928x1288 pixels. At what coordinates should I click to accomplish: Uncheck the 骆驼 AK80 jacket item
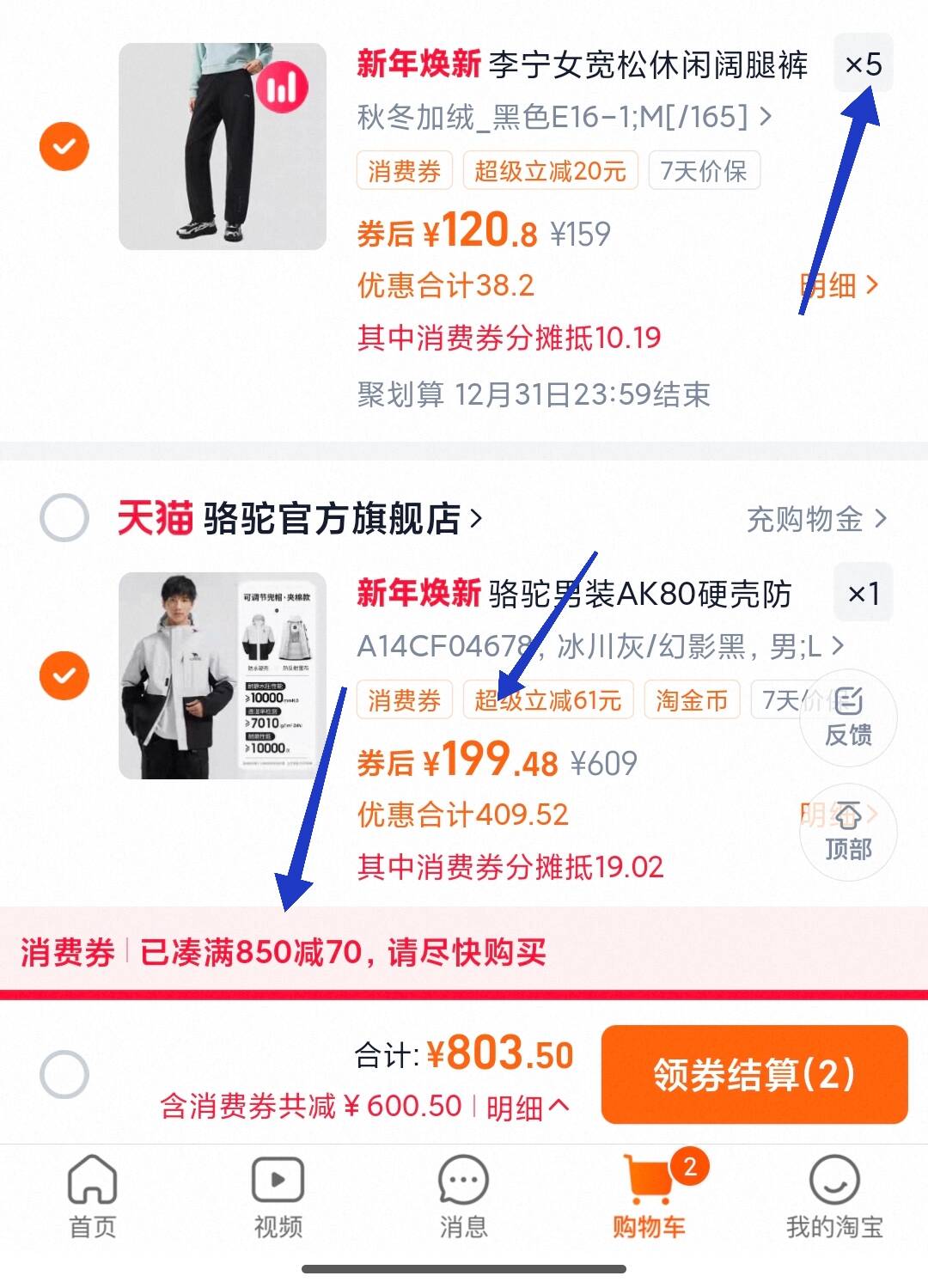tap(64, 675)
